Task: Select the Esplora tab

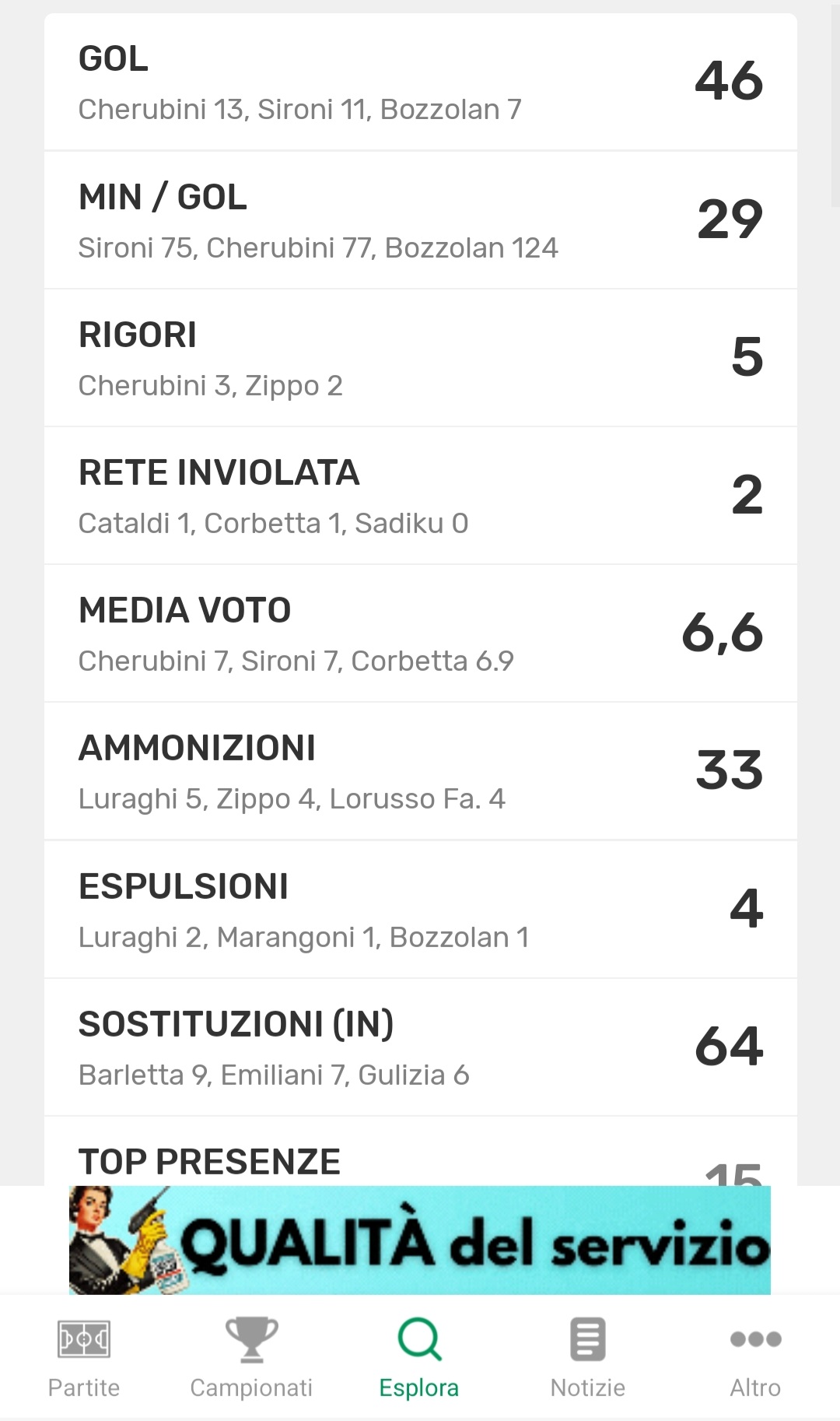Action: (419, 1357)
